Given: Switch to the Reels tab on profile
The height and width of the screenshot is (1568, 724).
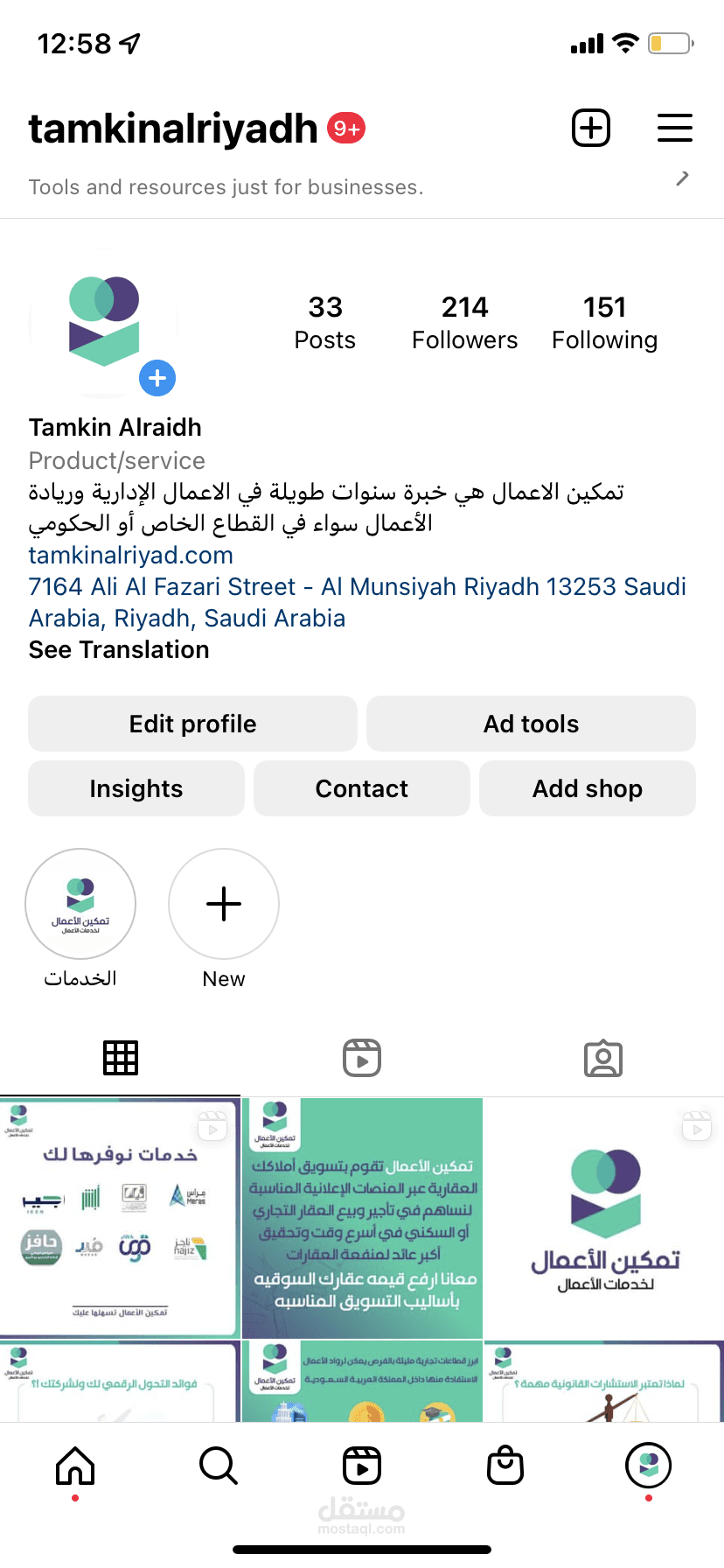Looking at the screenshot, I should click(362, 1058).
